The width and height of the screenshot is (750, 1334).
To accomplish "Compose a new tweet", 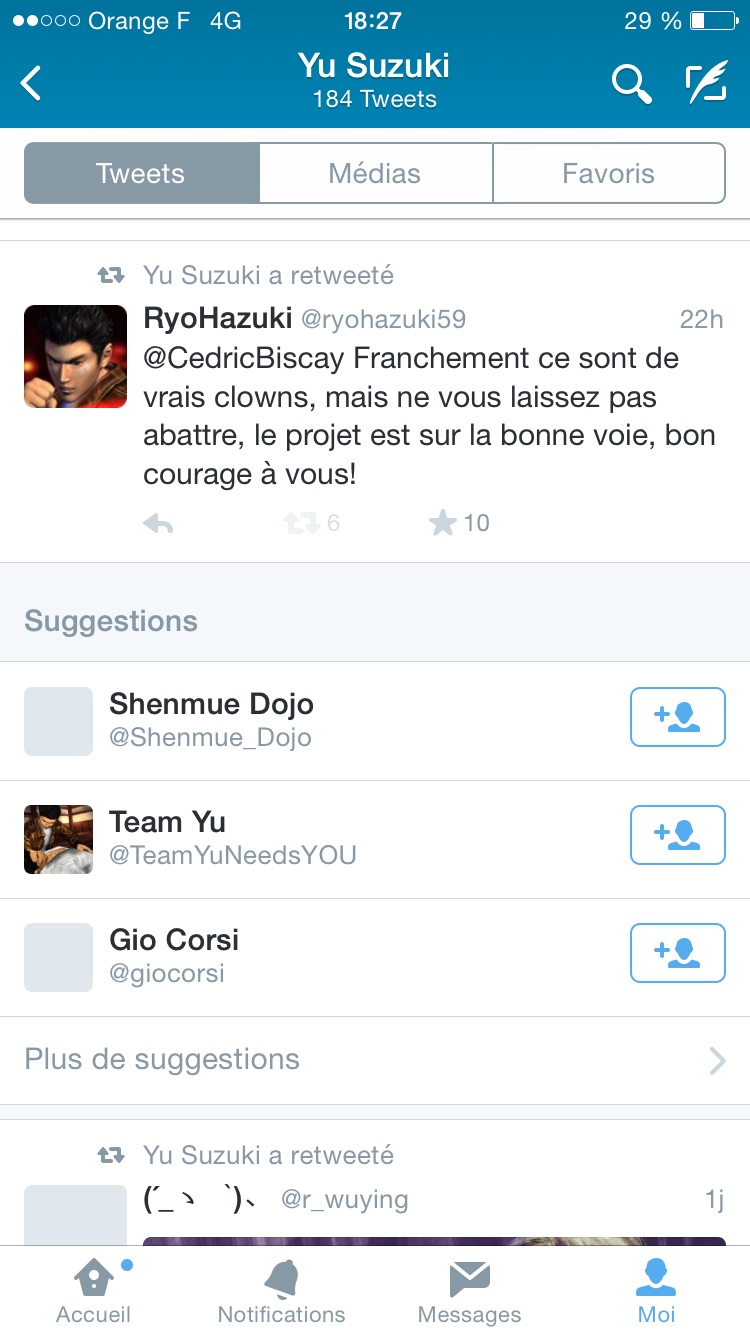I will (705, 84).
